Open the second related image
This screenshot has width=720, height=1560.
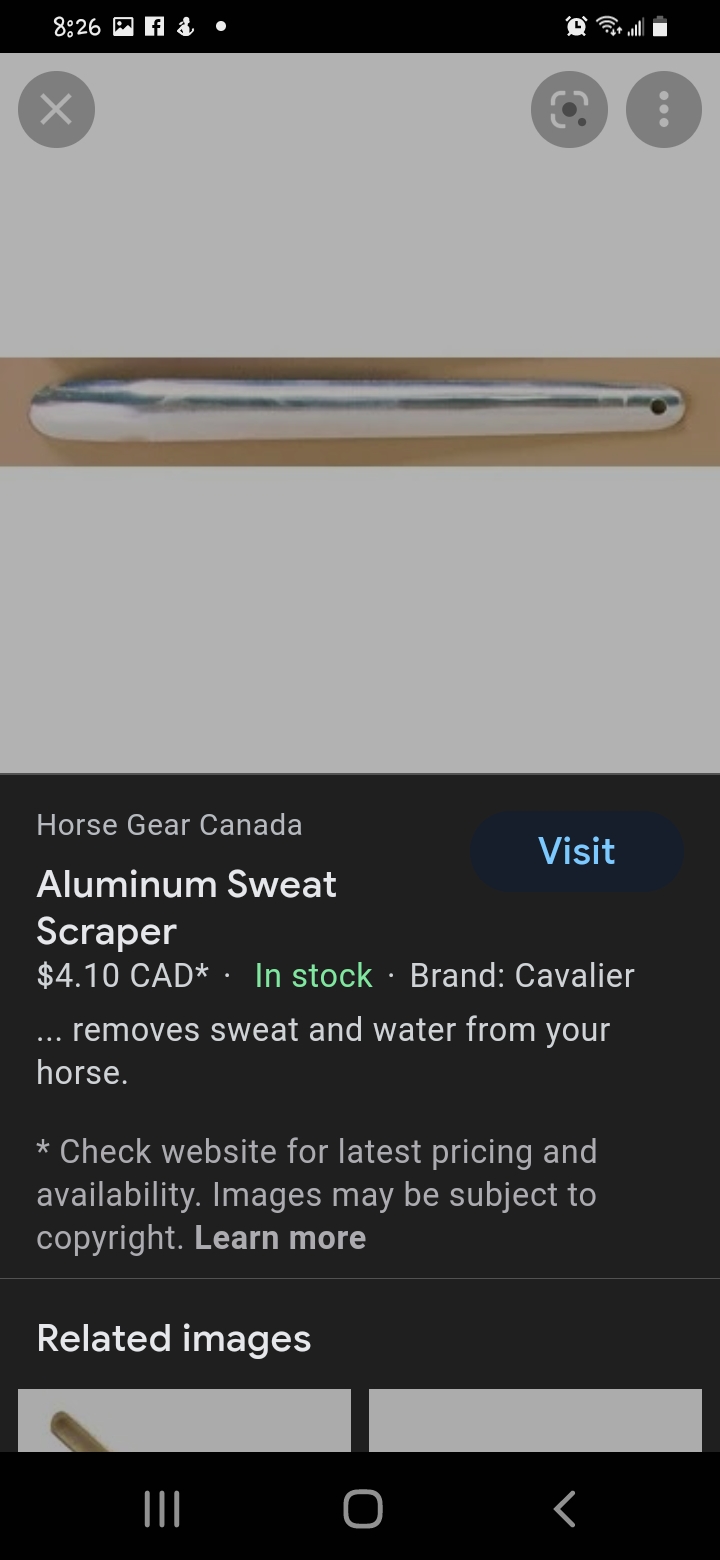click(x=535, y=1420)
